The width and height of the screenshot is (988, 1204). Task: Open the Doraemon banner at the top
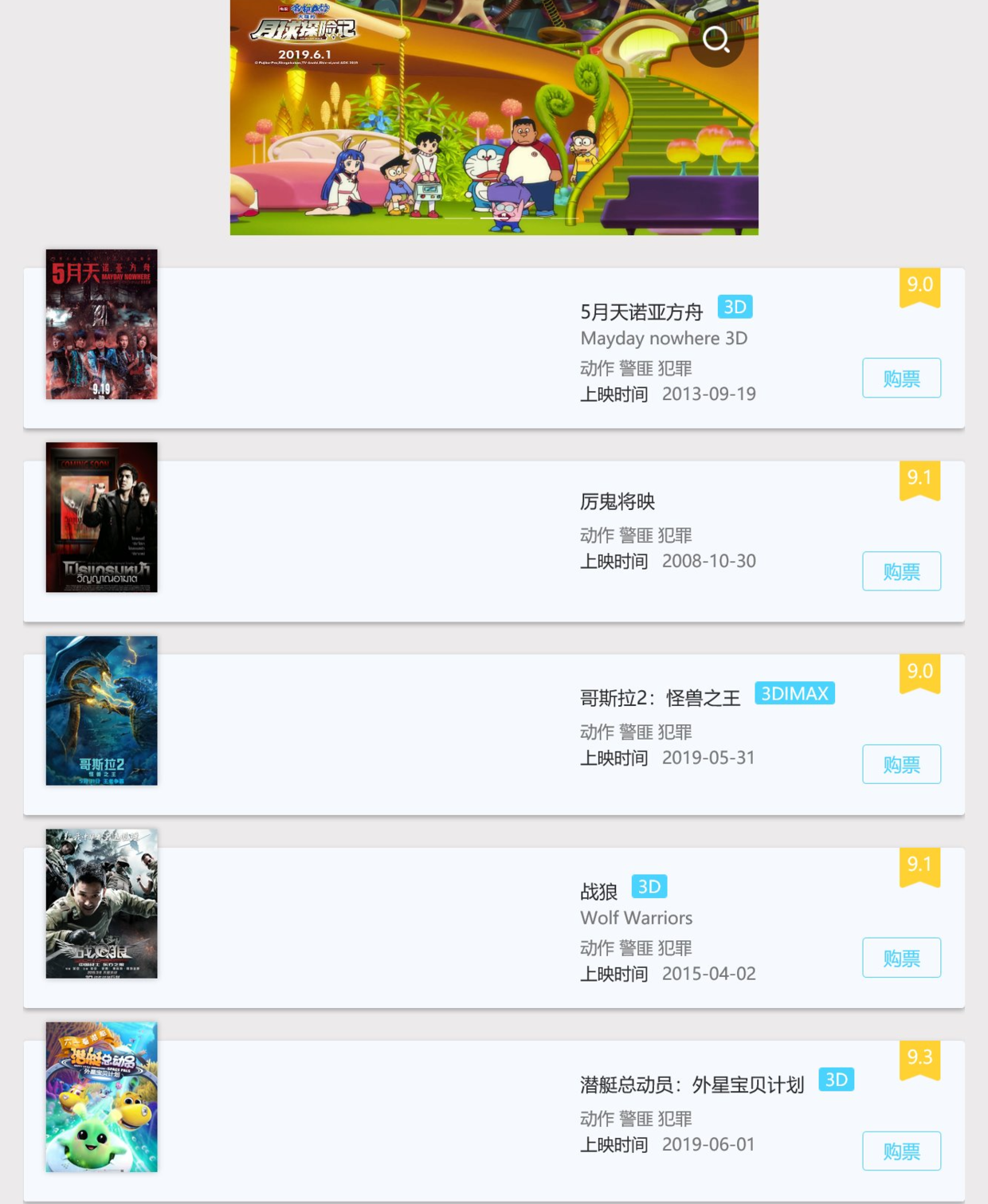pyautogui.click(x=494, y=118)
